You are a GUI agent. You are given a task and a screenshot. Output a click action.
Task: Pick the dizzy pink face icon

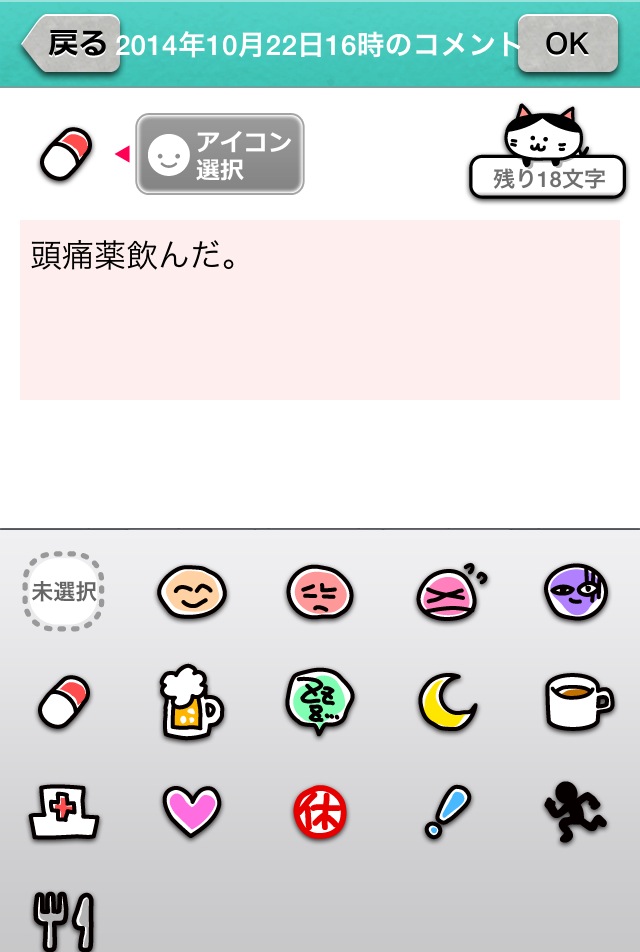[x=448, y=593]
